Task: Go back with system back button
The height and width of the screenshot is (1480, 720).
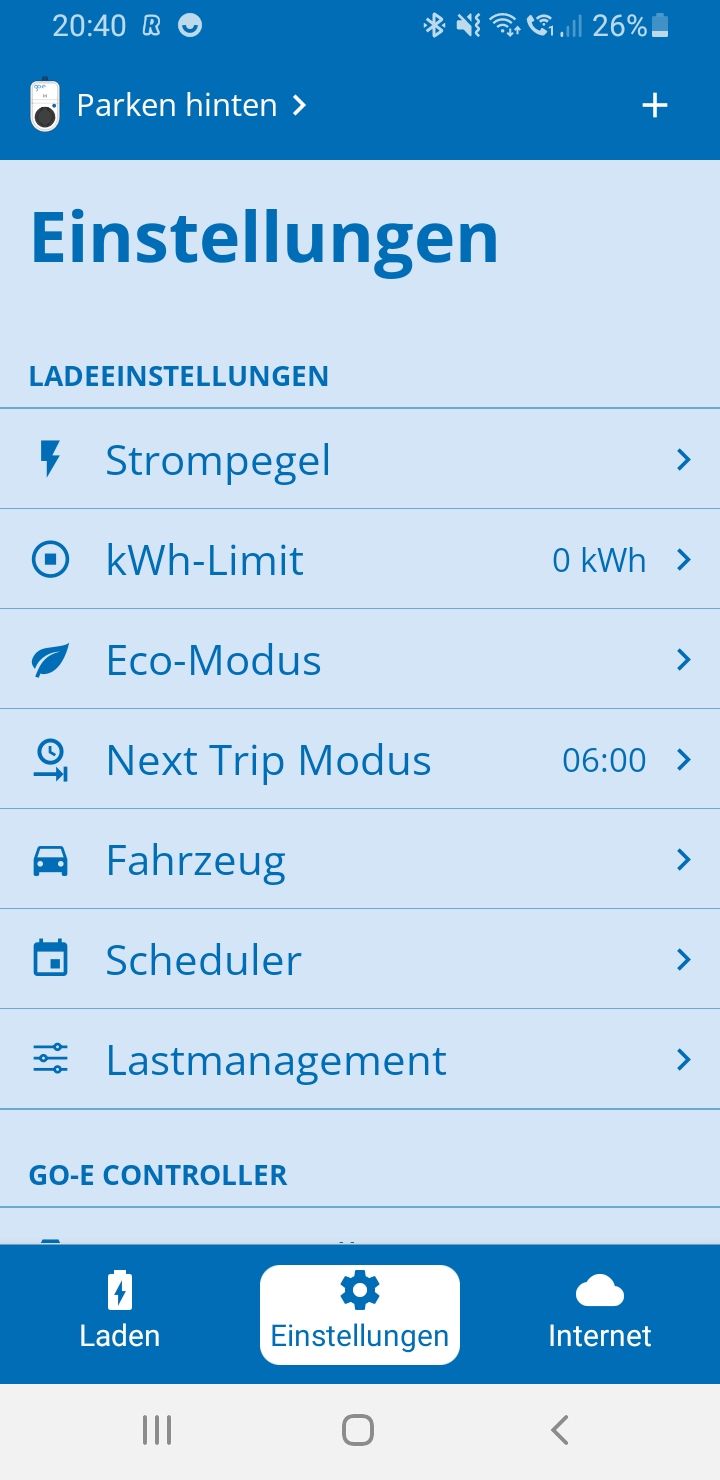Action: (x=560, y=1430)
